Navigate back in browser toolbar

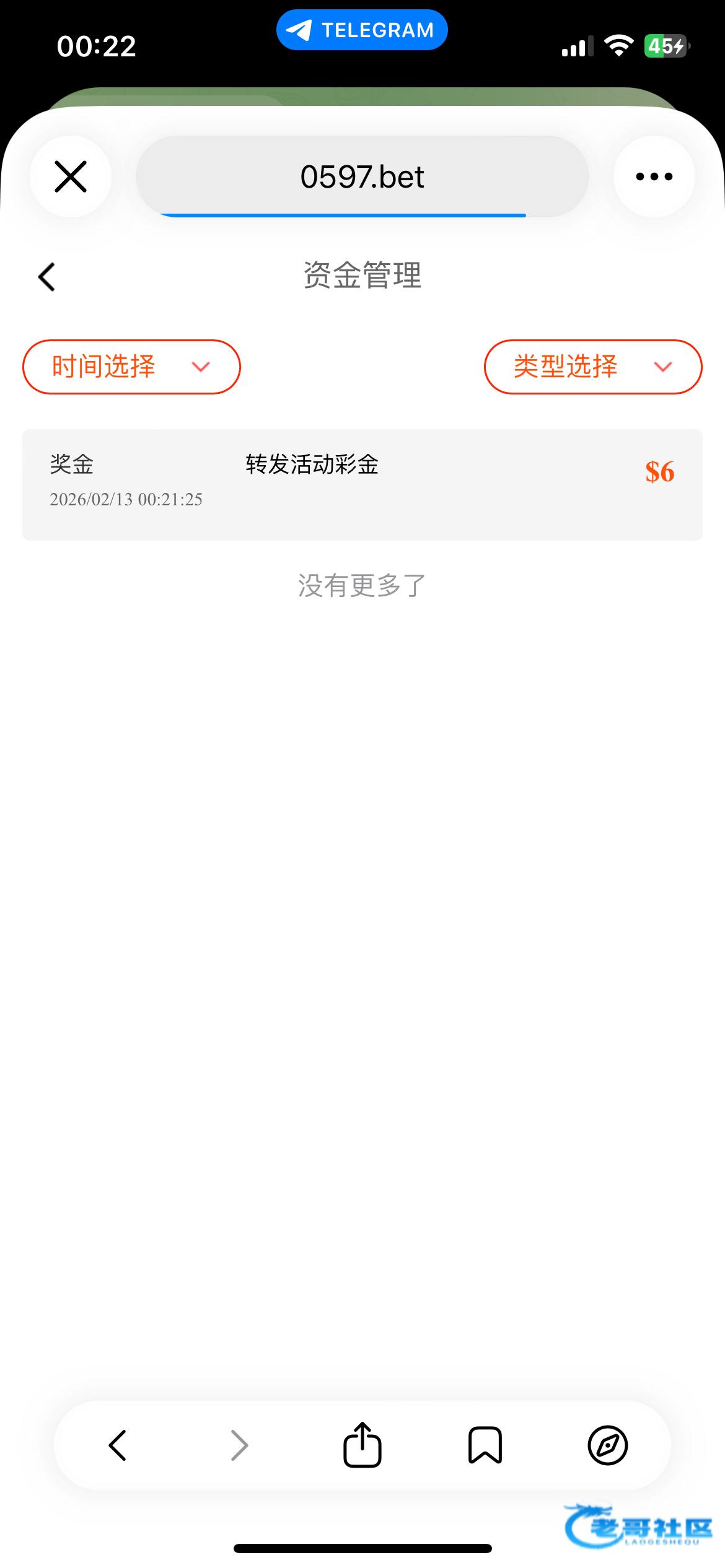pyautogui.click(x=117, y=1445)
